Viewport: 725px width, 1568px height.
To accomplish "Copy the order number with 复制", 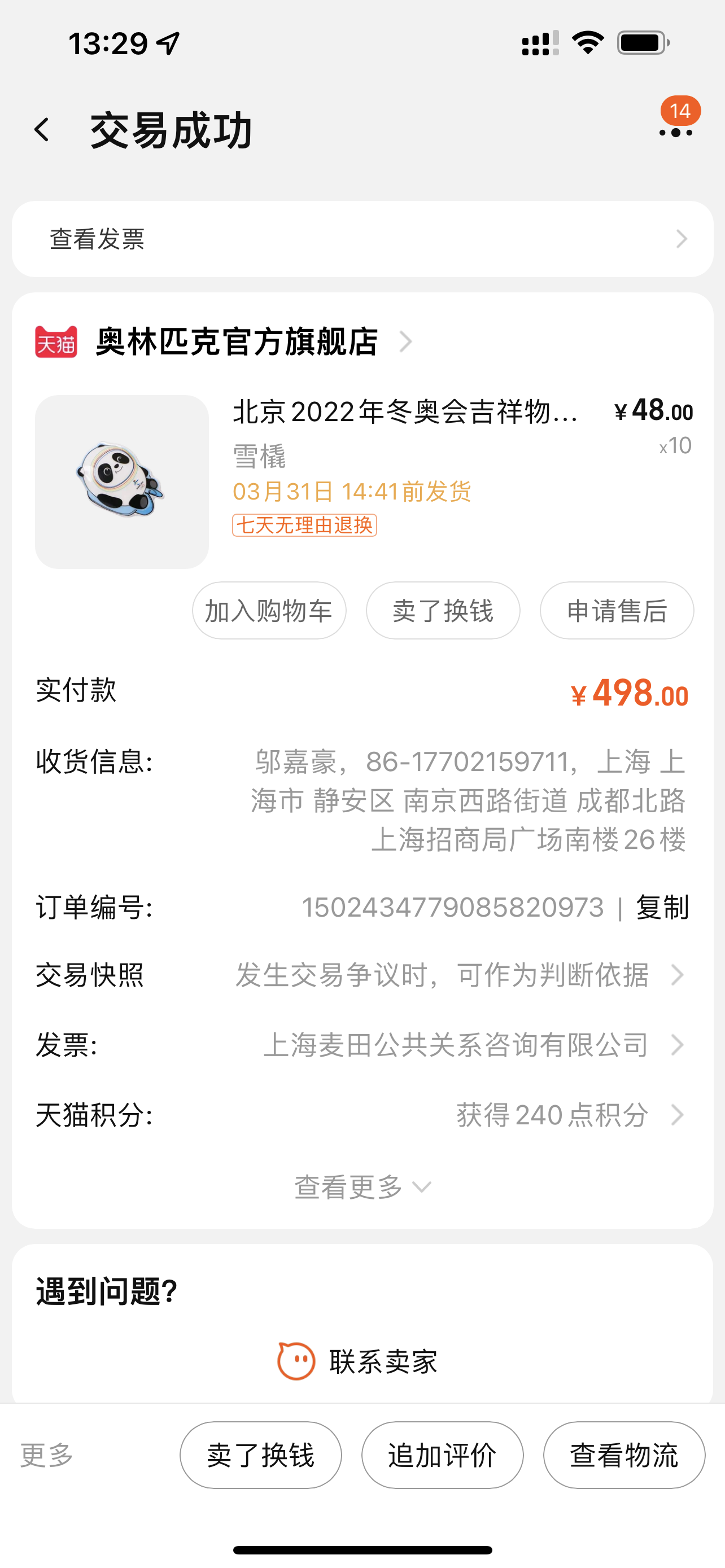I will coord(662,908).
